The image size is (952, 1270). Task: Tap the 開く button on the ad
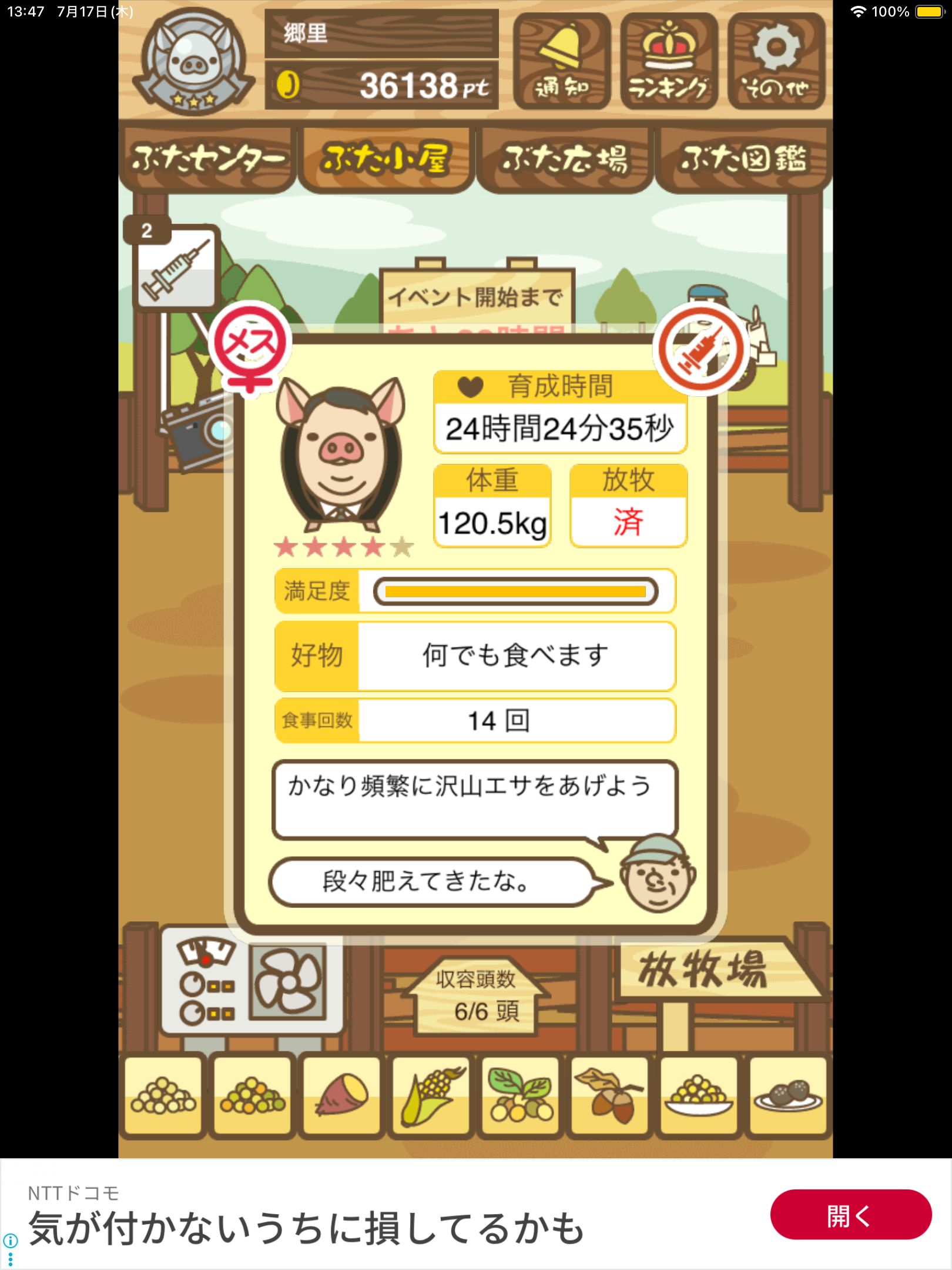click(850, 1215)
